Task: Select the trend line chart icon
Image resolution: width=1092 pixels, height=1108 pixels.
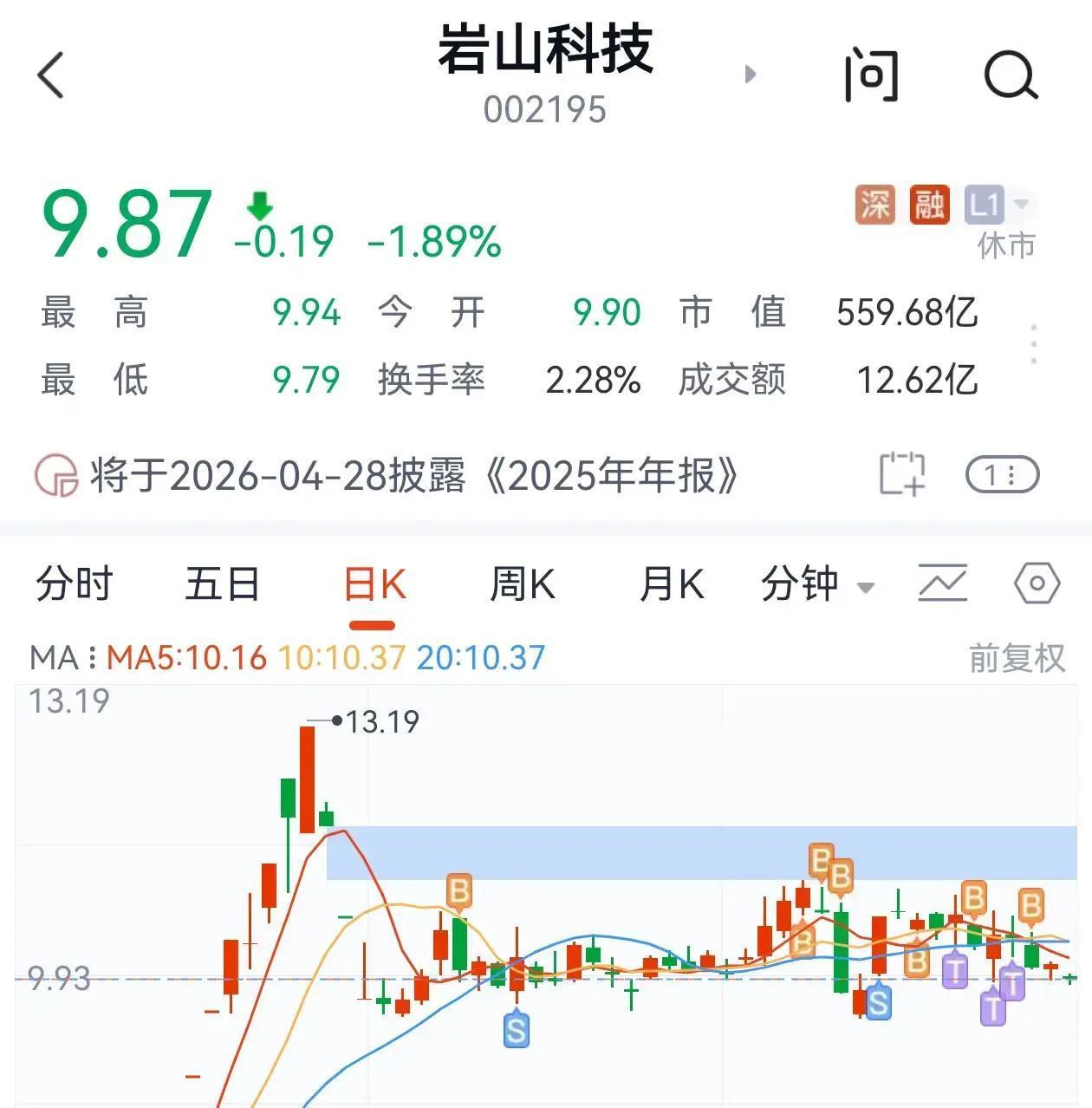Action: [944, 583]
